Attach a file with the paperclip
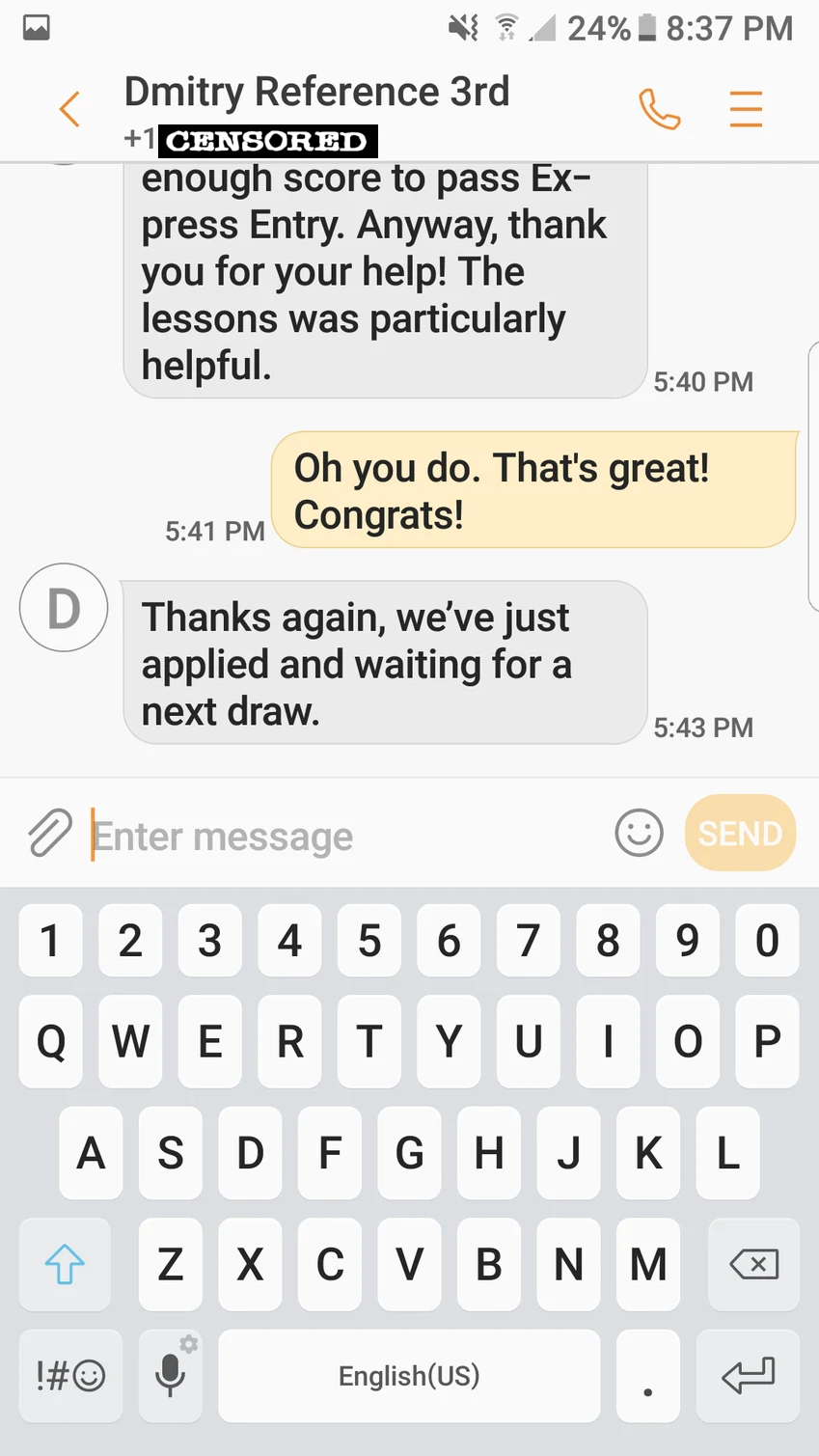This screenshot has width=819, height=1456. 50,833
